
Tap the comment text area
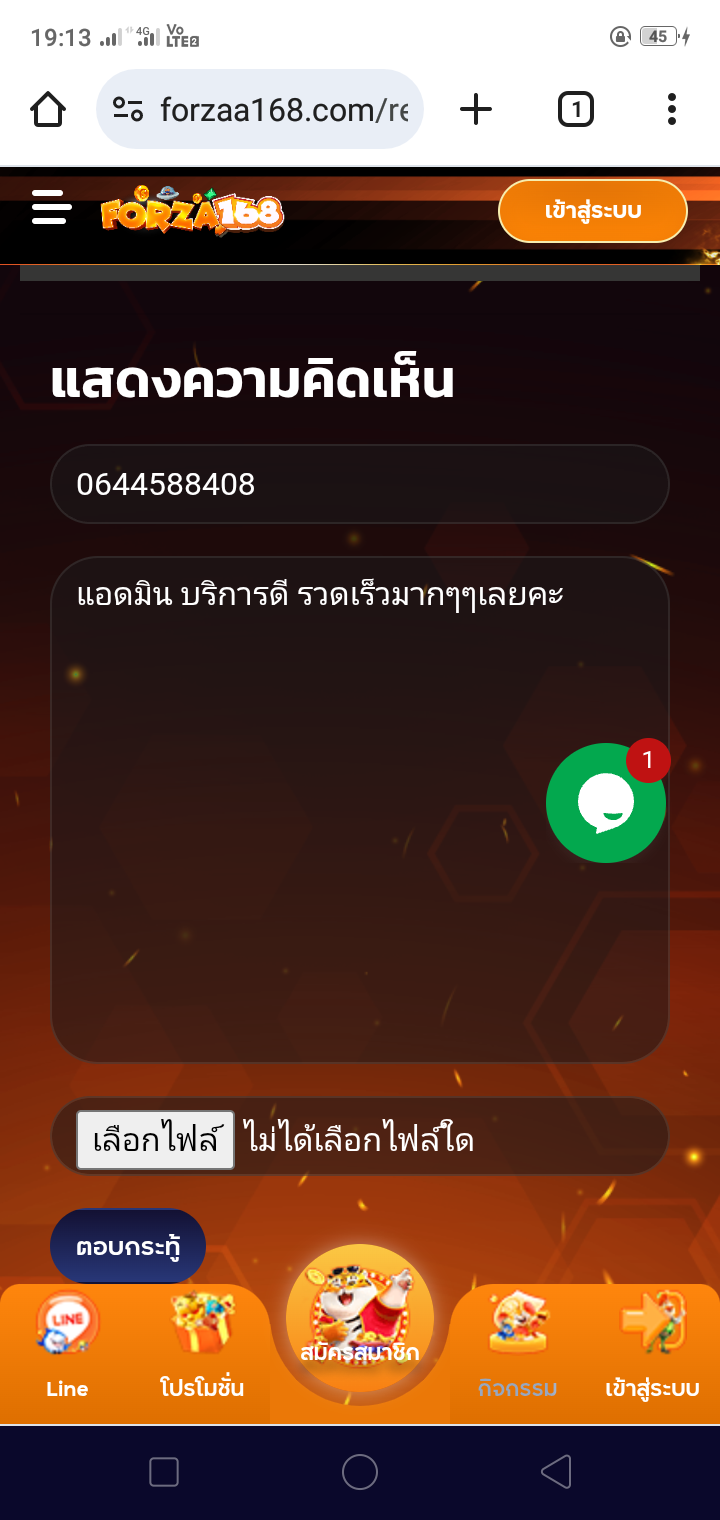360,809
